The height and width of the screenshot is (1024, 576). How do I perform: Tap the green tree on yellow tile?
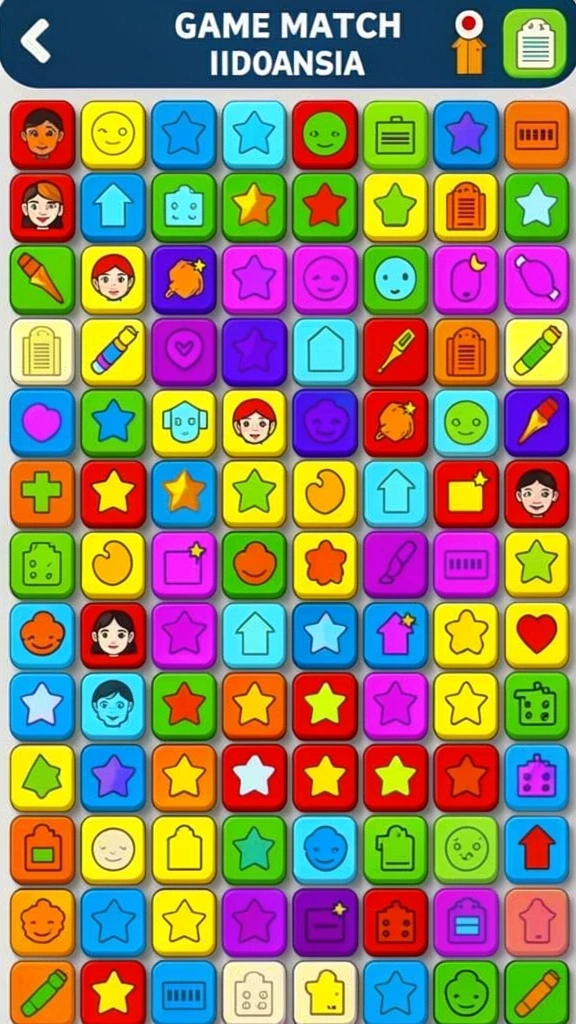point(42,777)
